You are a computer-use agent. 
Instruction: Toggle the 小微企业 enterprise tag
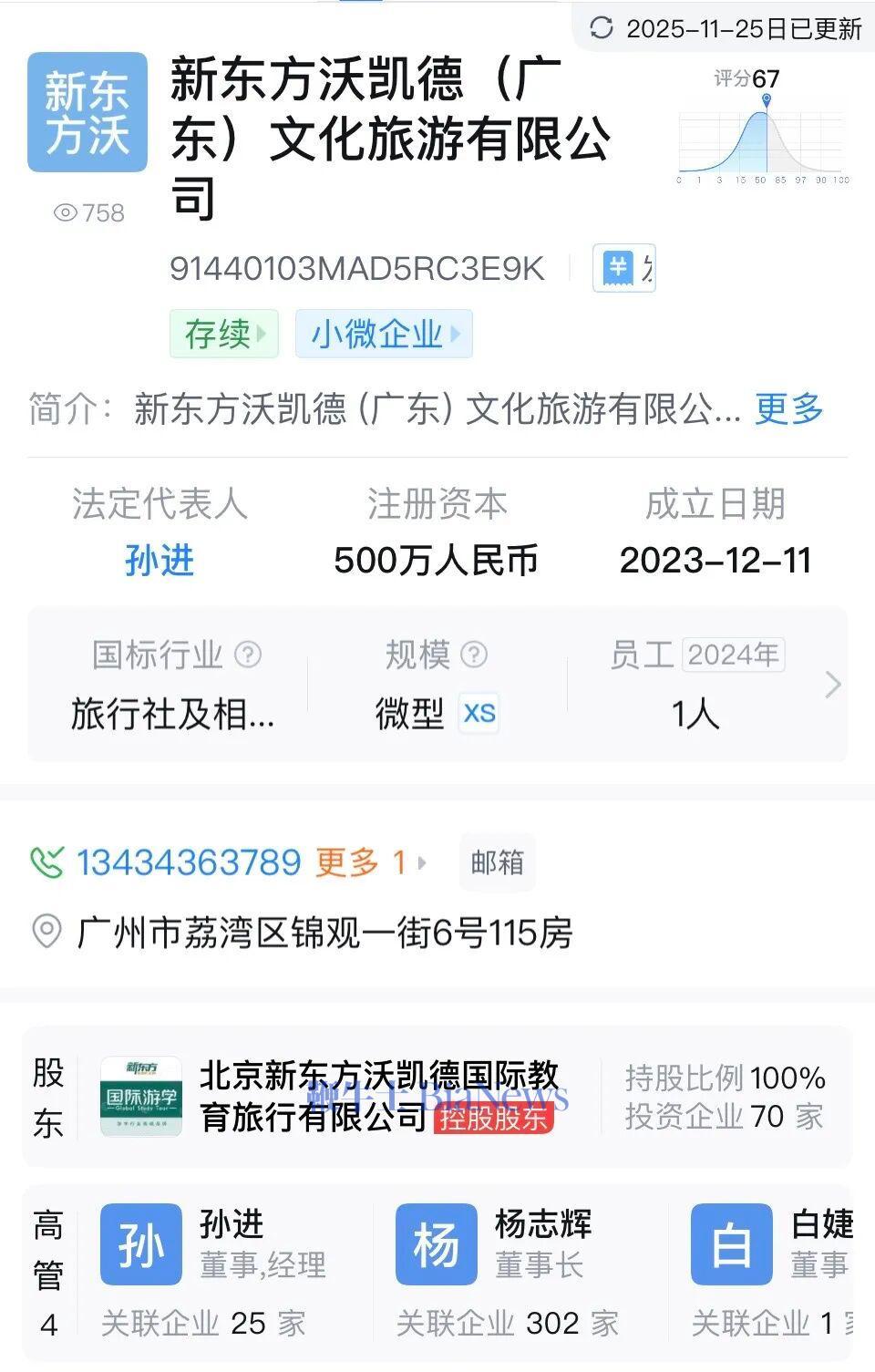[x=383, y=335]
